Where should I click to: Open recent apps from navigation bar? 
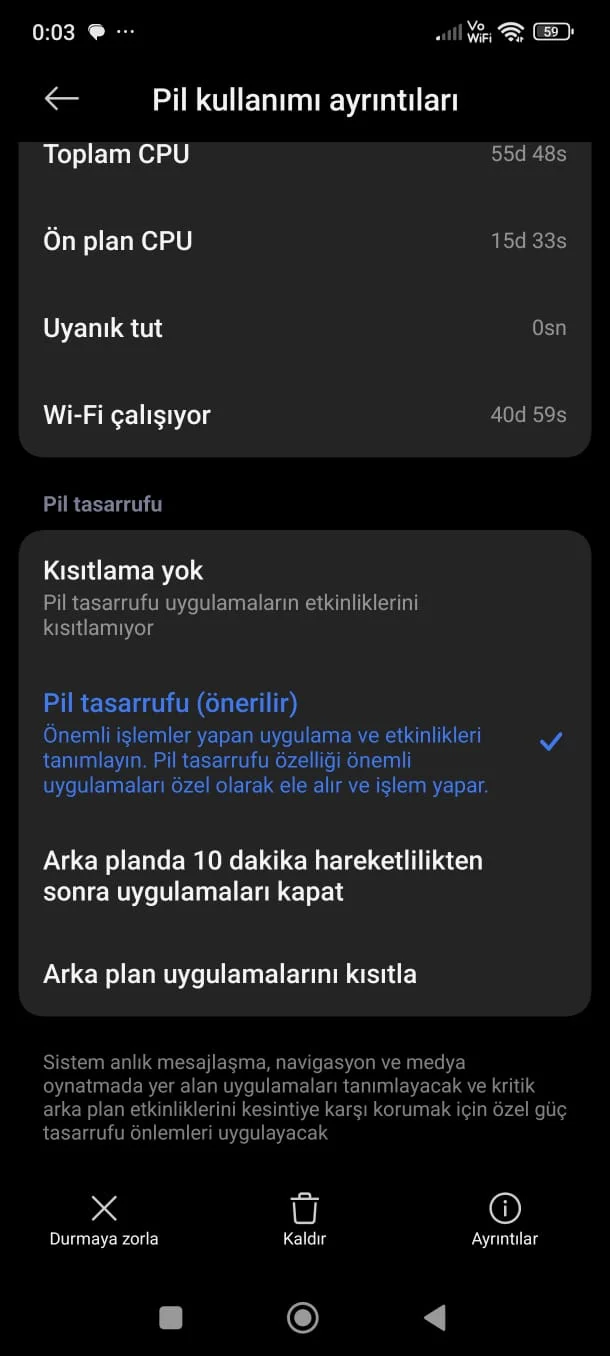171,1318
